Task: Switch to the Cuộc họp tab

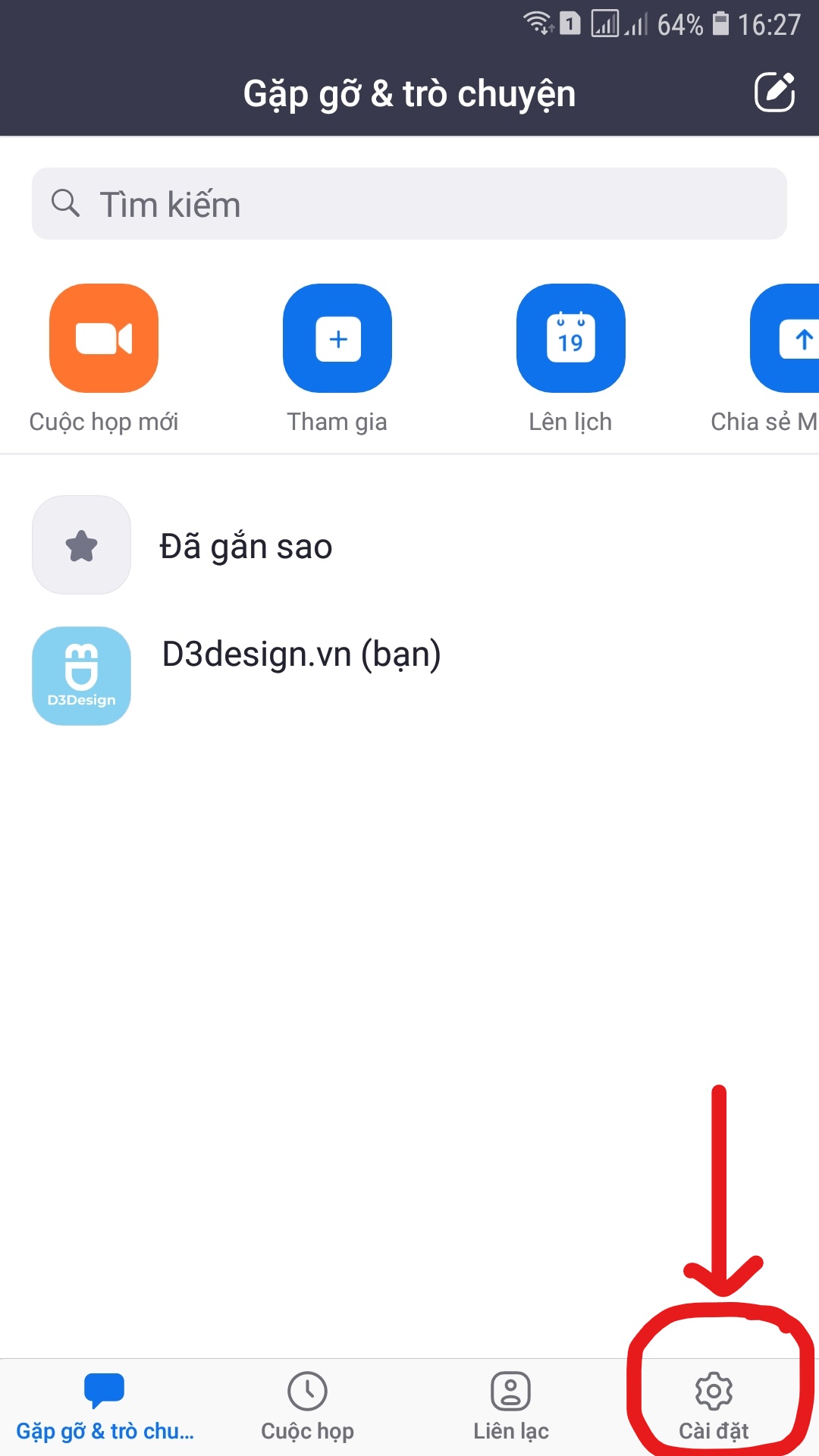Action: tap(307, 1407)
